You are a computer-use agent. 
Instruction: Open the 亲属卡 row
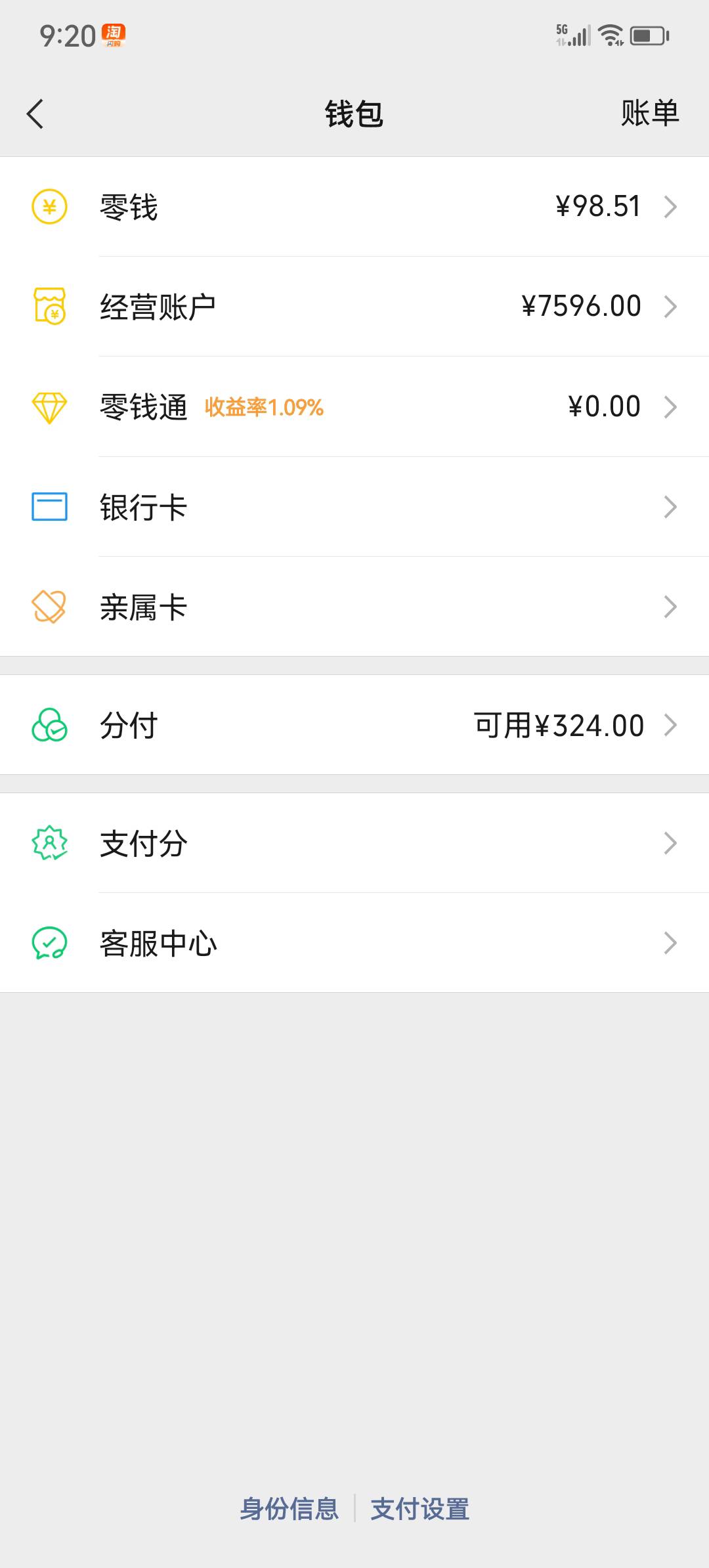point(354,607)
